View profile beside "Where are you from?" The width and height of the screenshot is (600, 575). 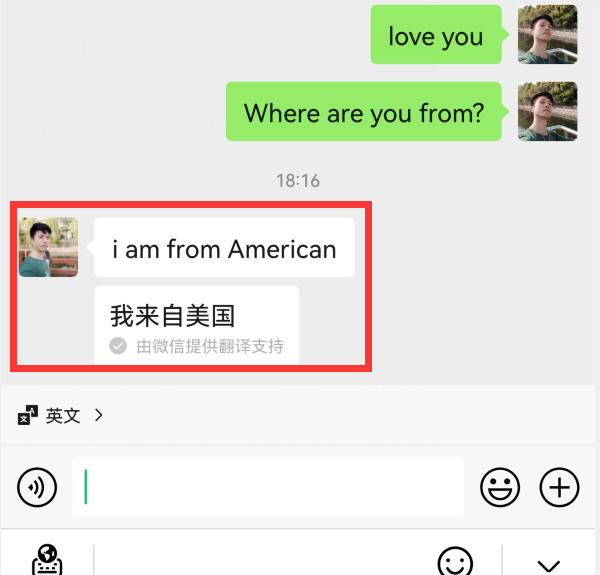547,111
